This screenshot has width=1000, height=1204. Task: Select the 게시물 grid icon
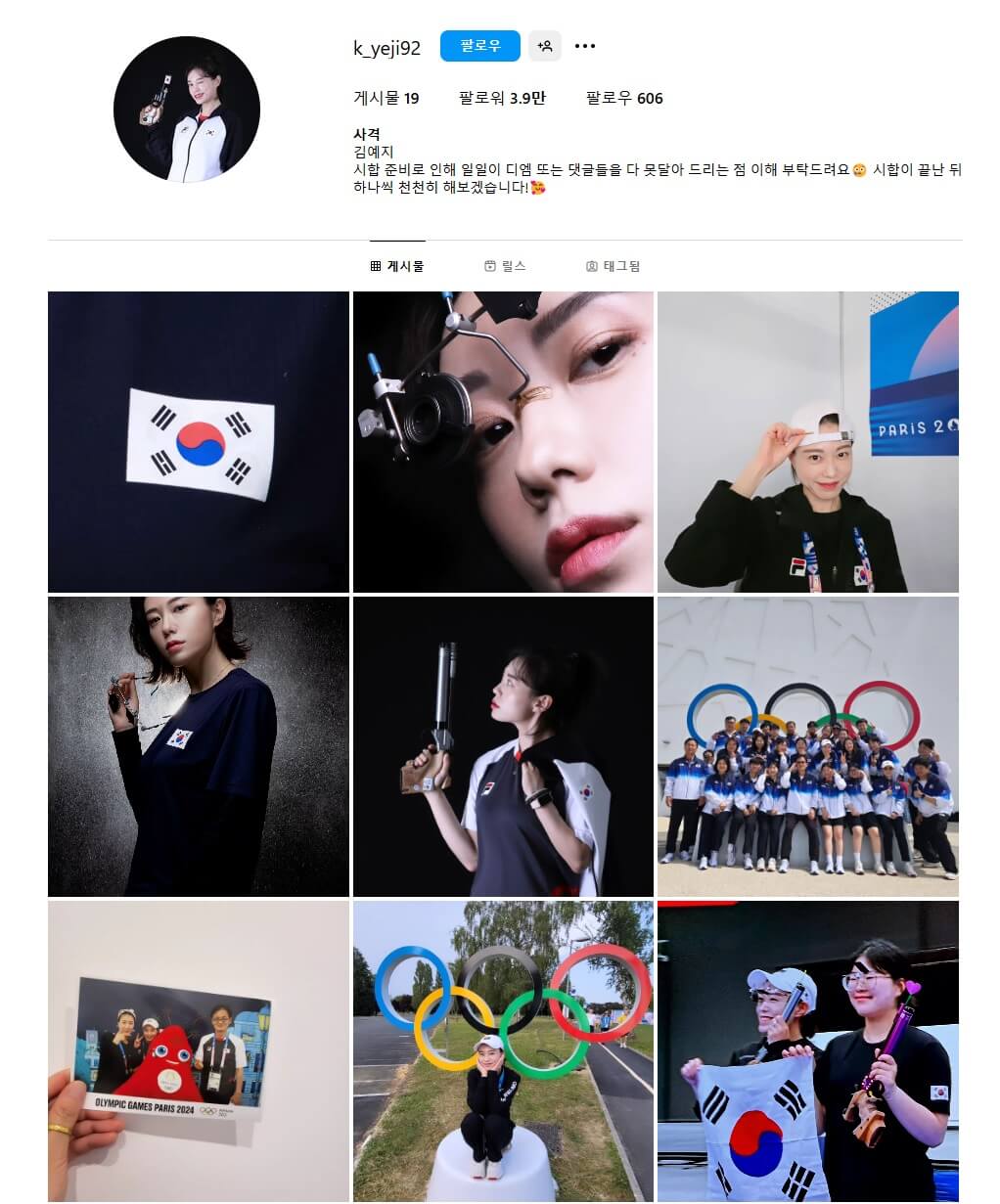click(x=374, y=265)
